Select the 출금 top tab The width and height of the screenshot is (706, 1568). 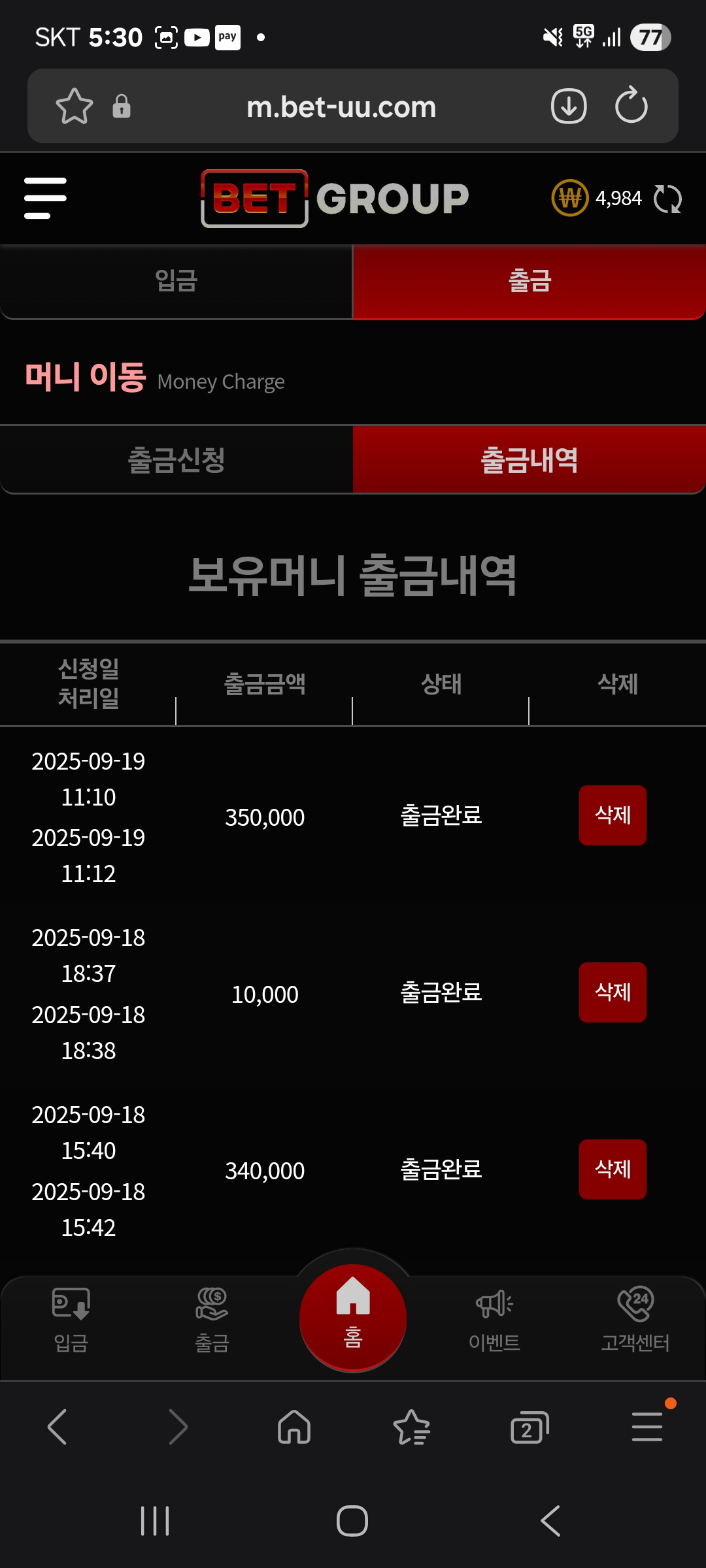tap(529, 282)
